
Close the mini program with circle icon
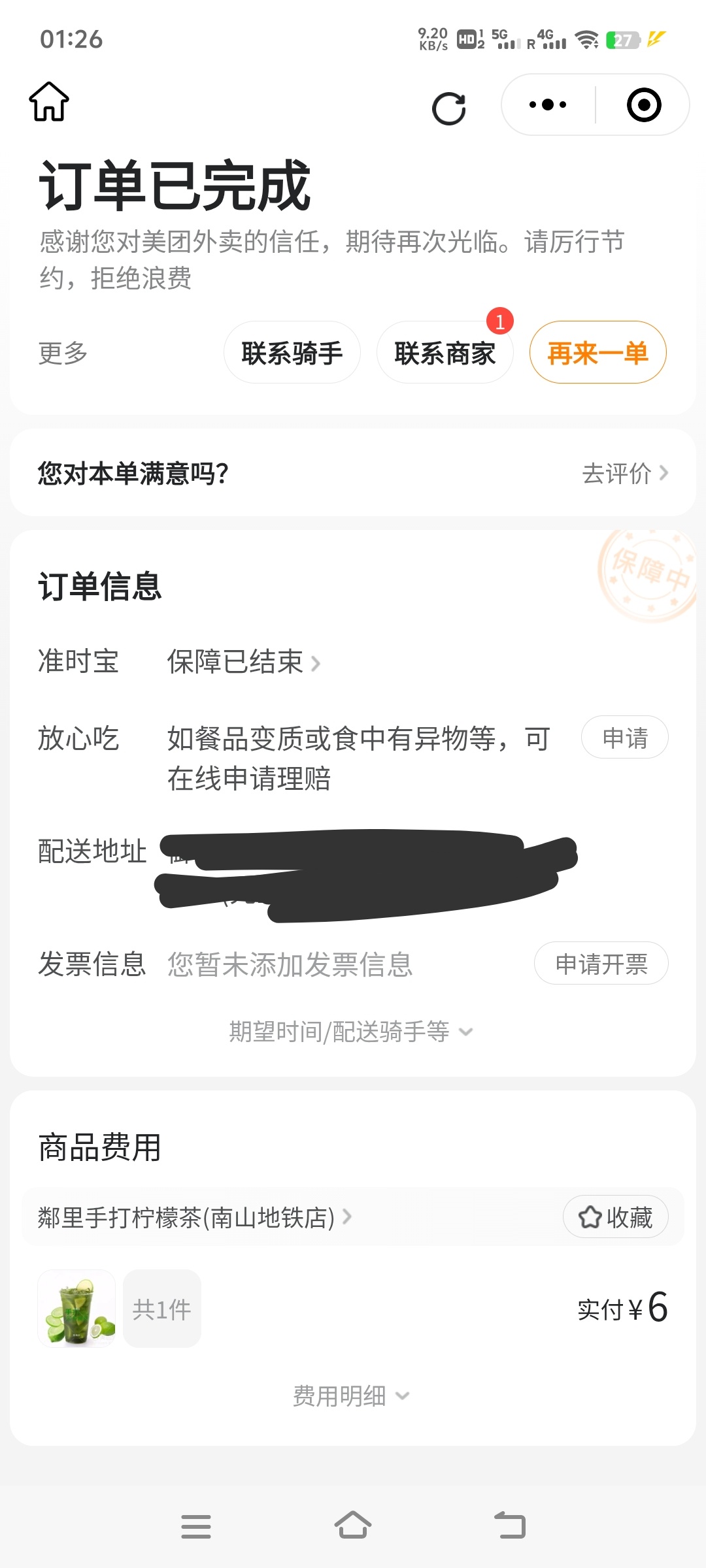click(x=644, y=105)
